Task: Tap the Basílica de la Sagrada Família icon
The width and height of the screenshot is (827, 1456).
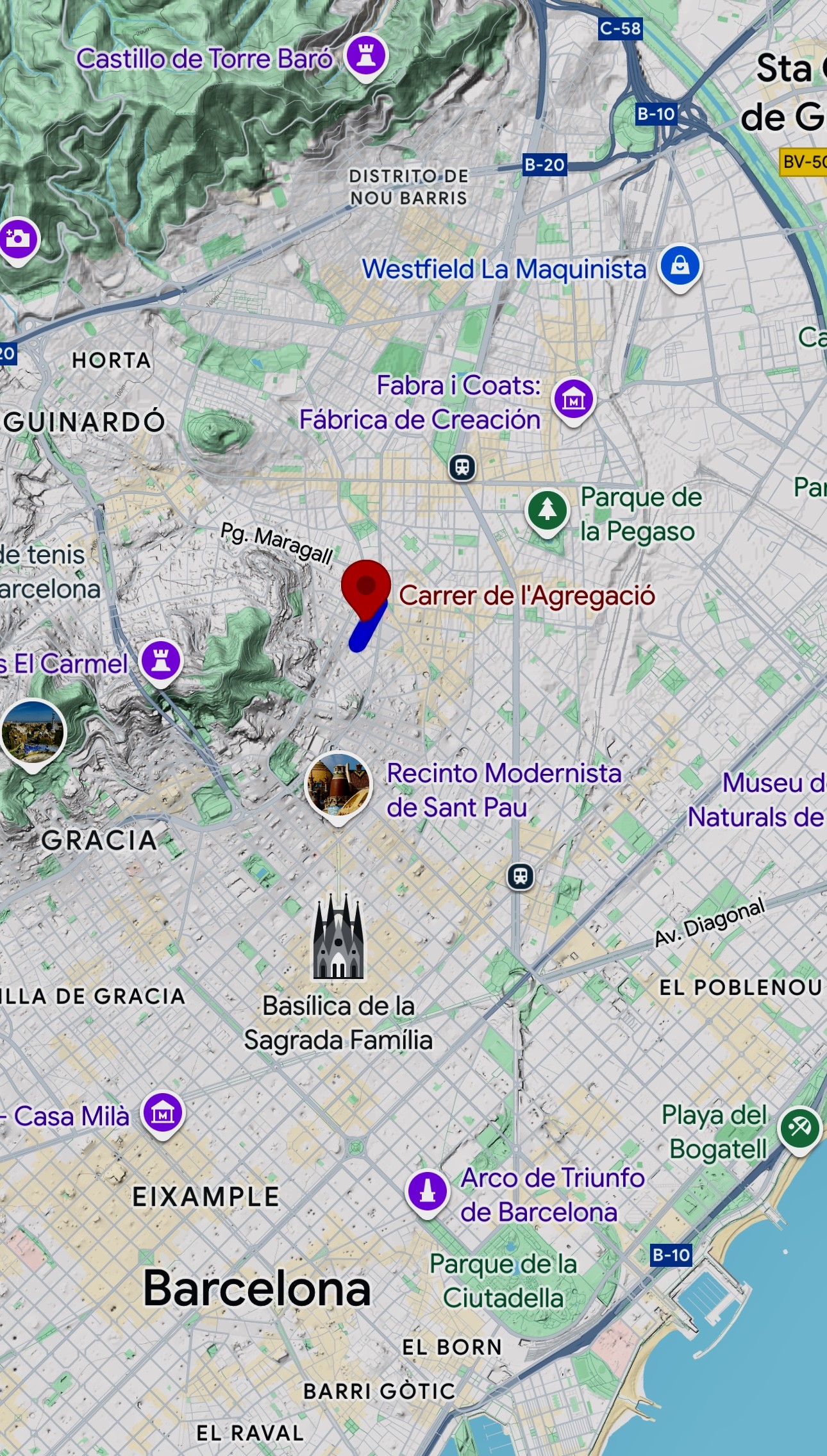Action: (x=338, y=937)
